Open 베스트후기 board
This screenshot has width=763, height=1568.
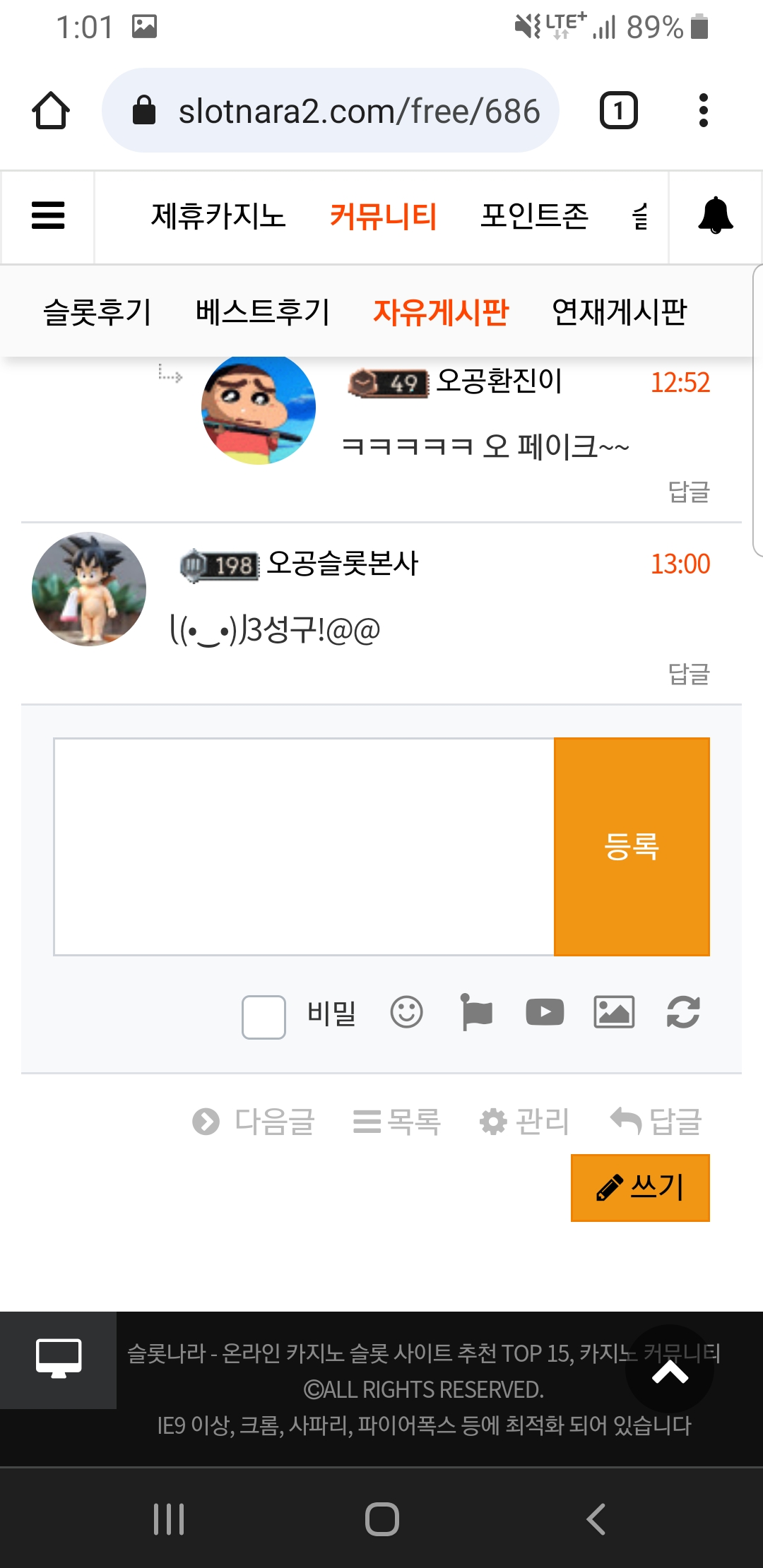pyautogui.click(x=263, y=311)
